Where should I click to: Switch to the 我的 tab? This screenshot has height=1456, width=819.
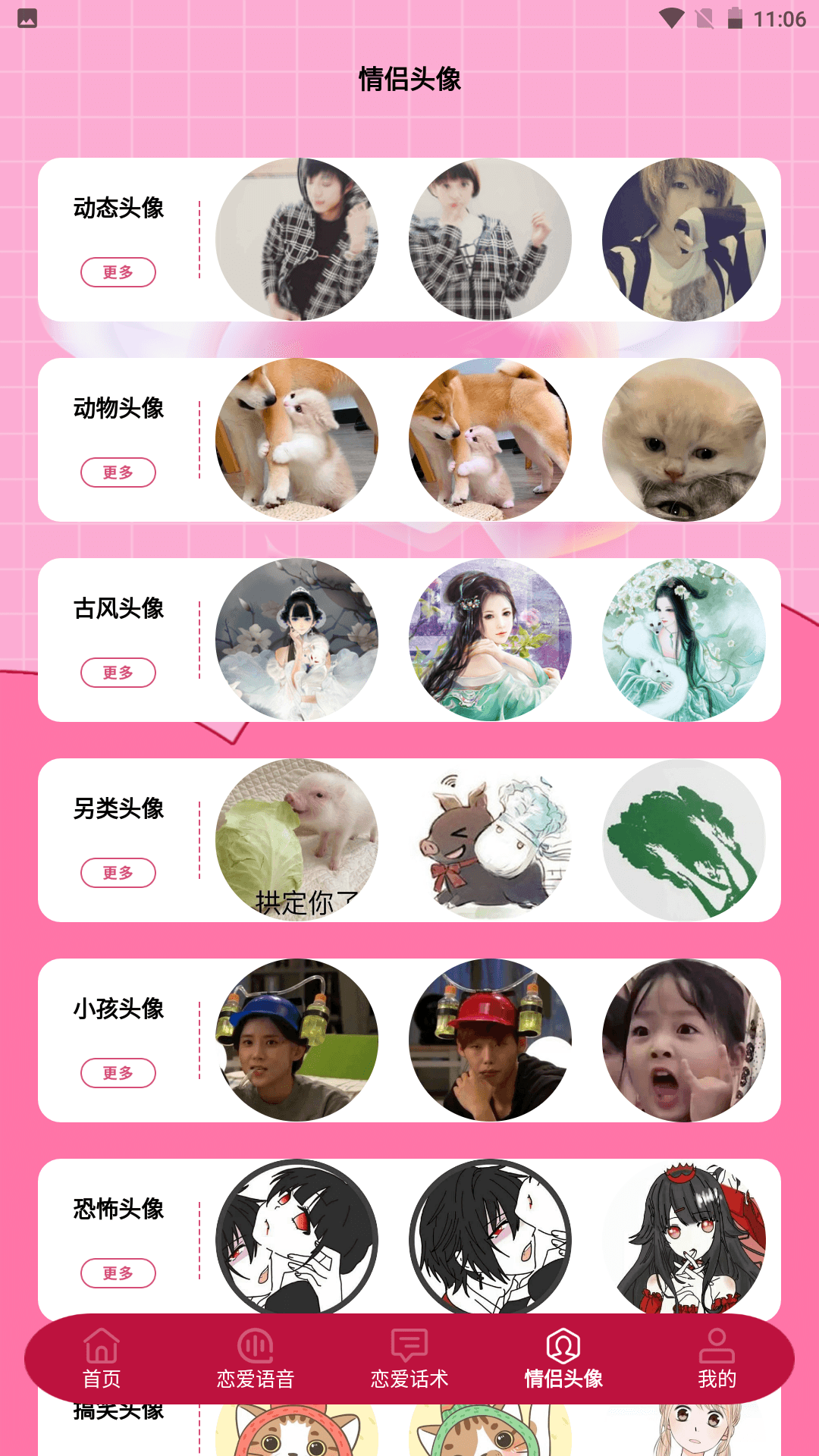point(717,1358)
